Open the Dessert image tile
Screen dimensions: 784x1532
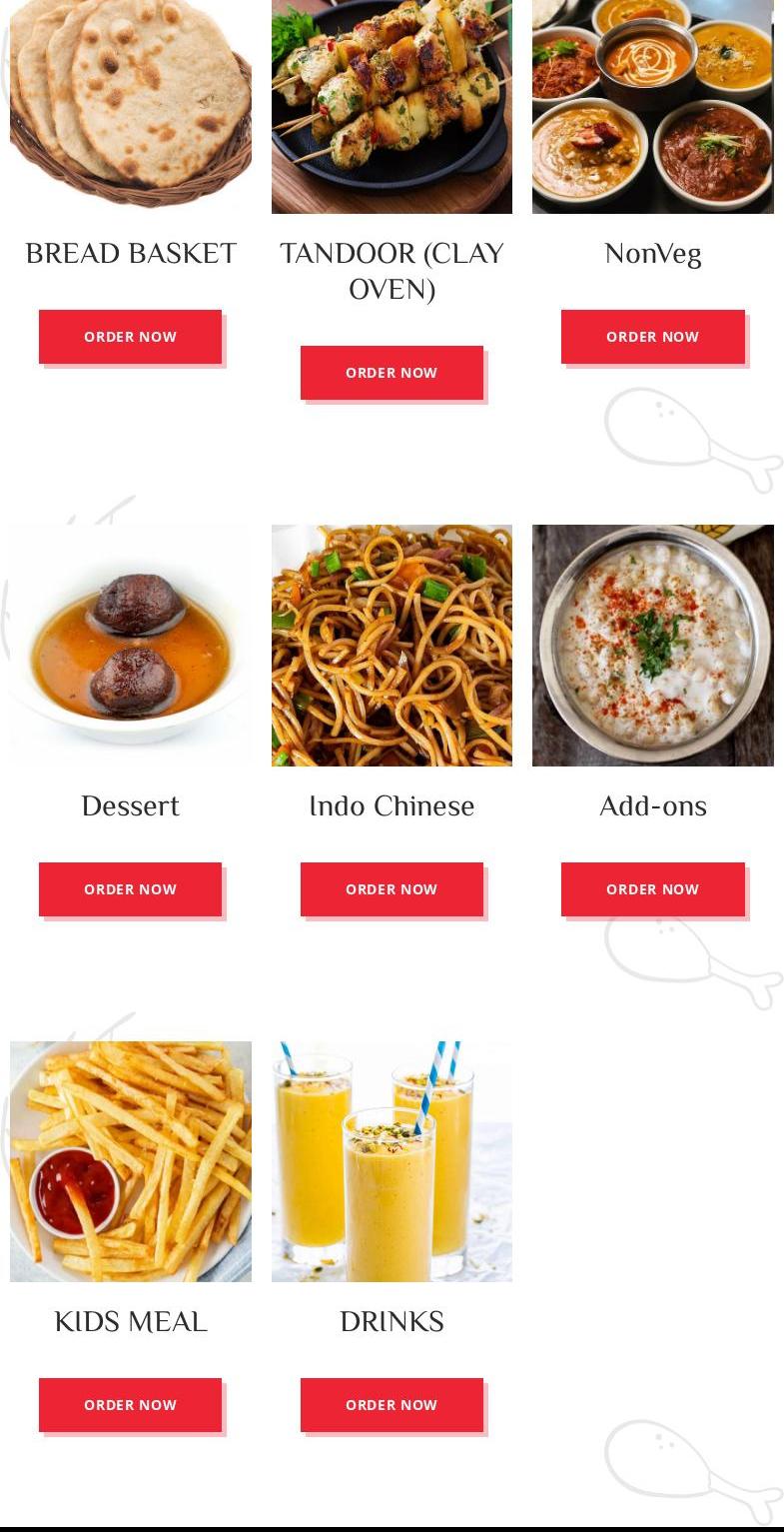[x=131, y=646]
